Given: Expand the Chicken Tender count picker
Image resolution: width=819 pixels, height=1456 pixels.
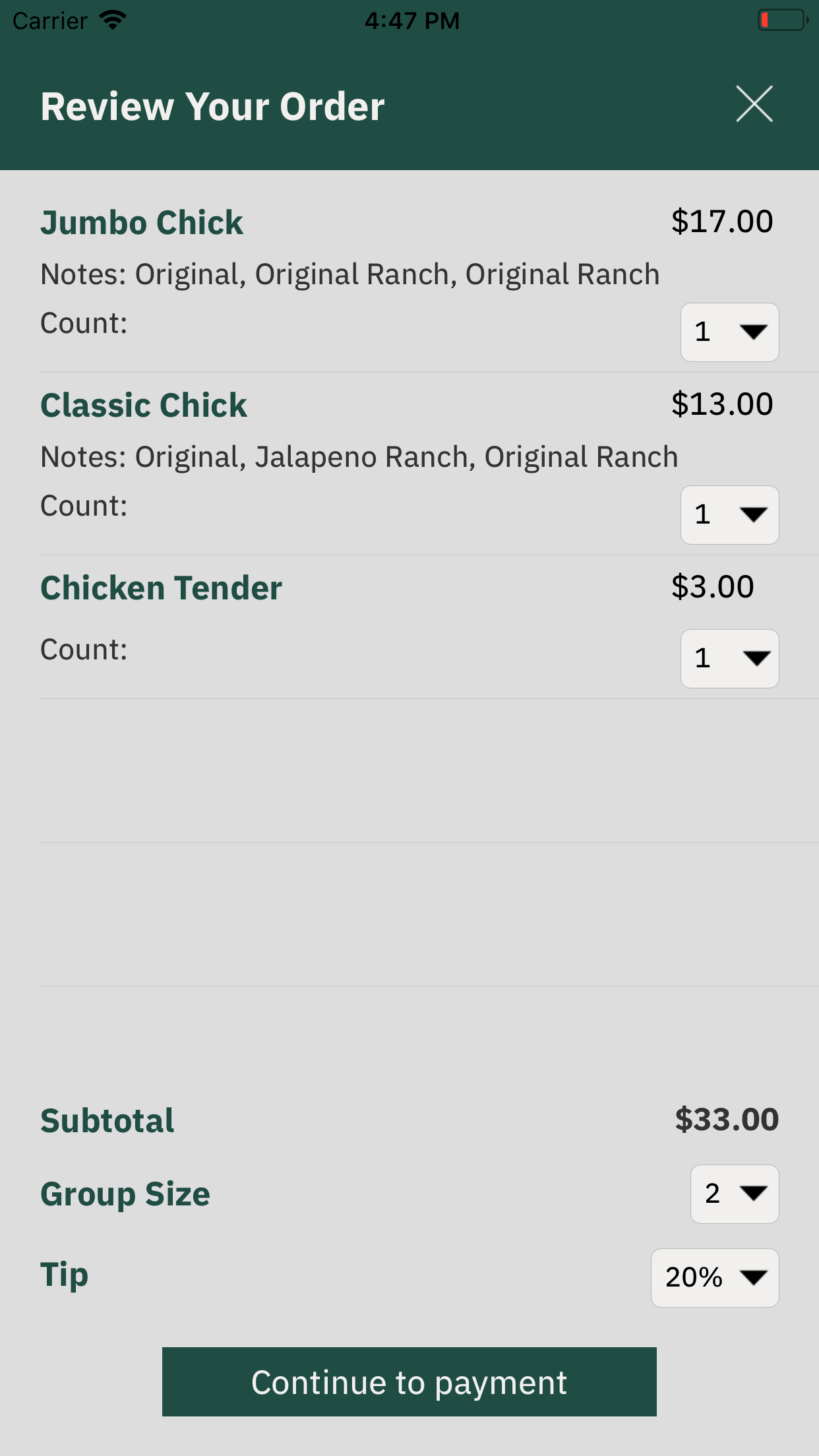Looking at the screenshot, I should pos(729,659).
